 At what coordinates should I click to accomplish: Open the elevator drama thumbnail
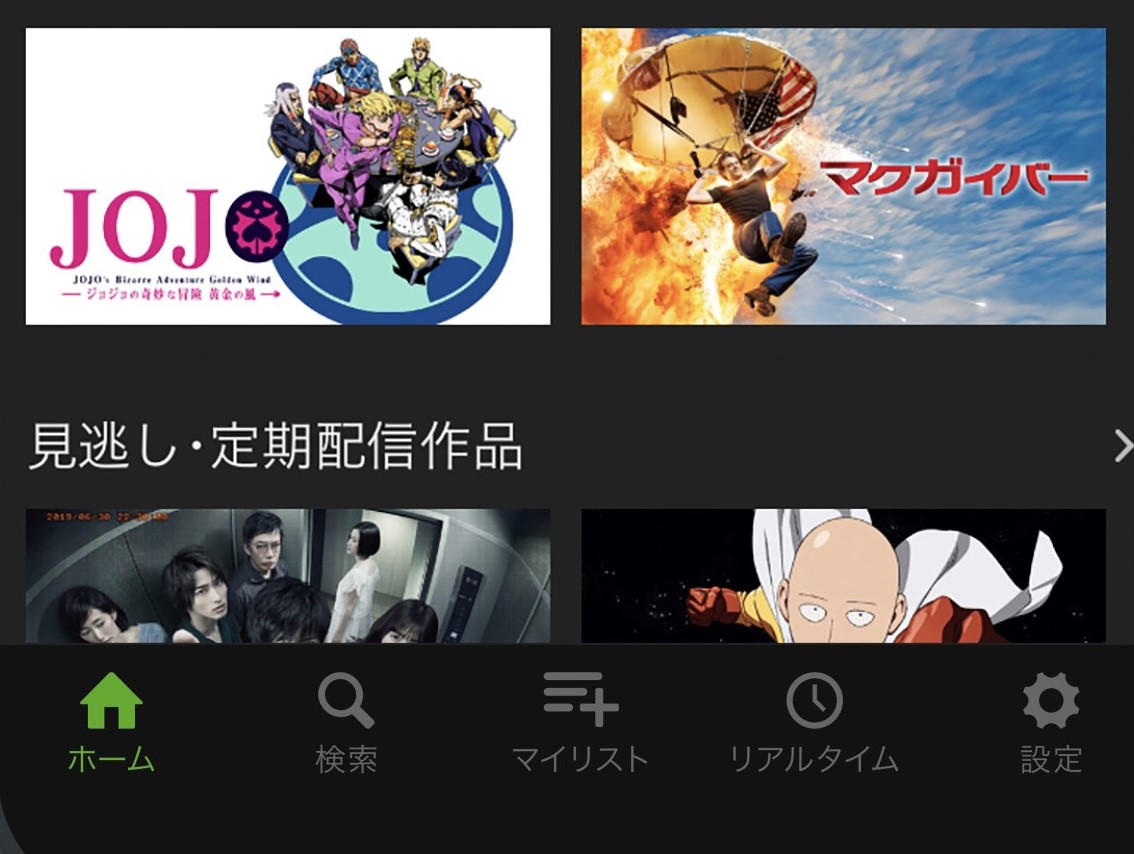coord(288,576)
